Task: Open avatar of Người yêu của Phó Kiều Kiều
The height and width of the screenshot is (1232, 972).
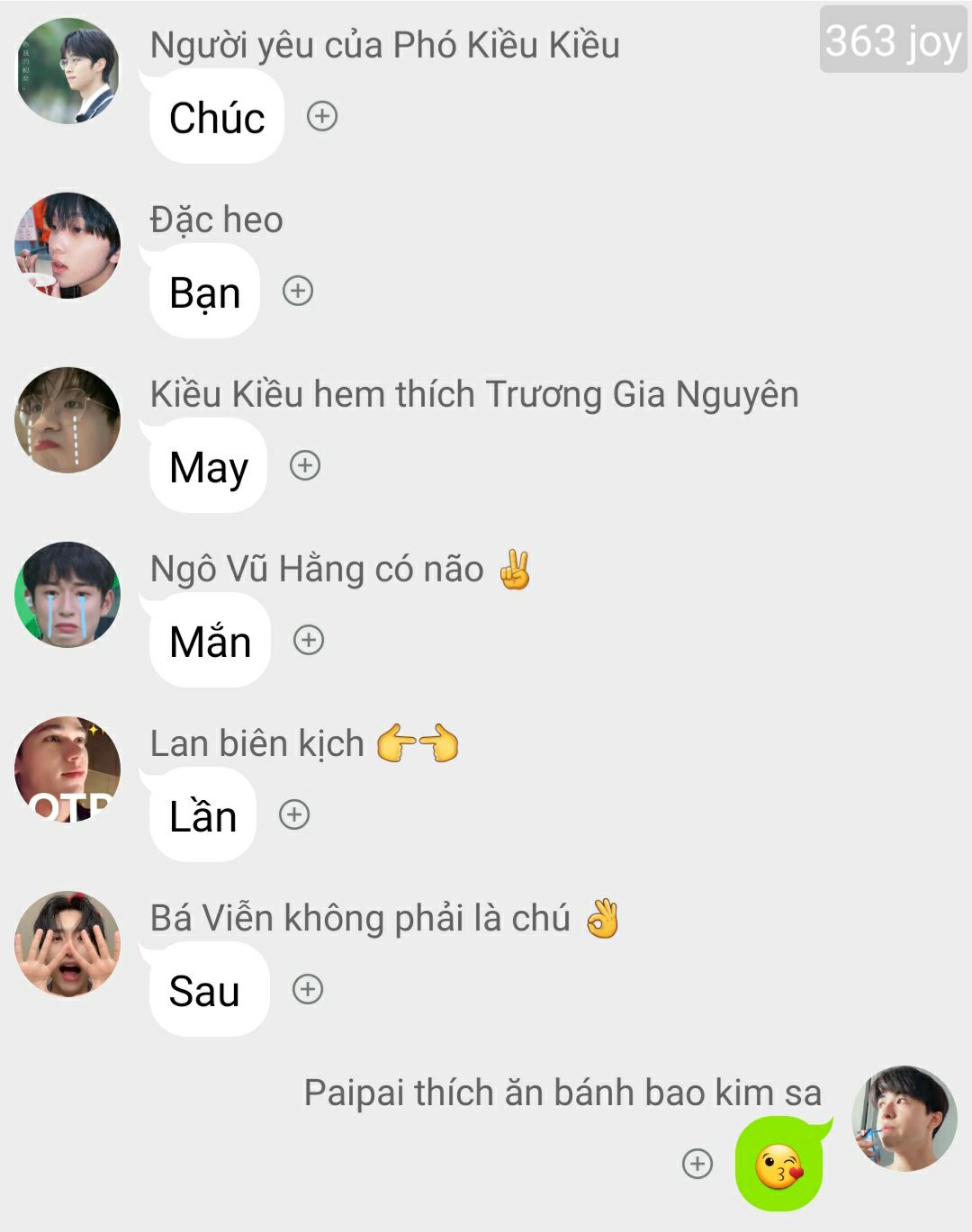Action: point(68,70)
